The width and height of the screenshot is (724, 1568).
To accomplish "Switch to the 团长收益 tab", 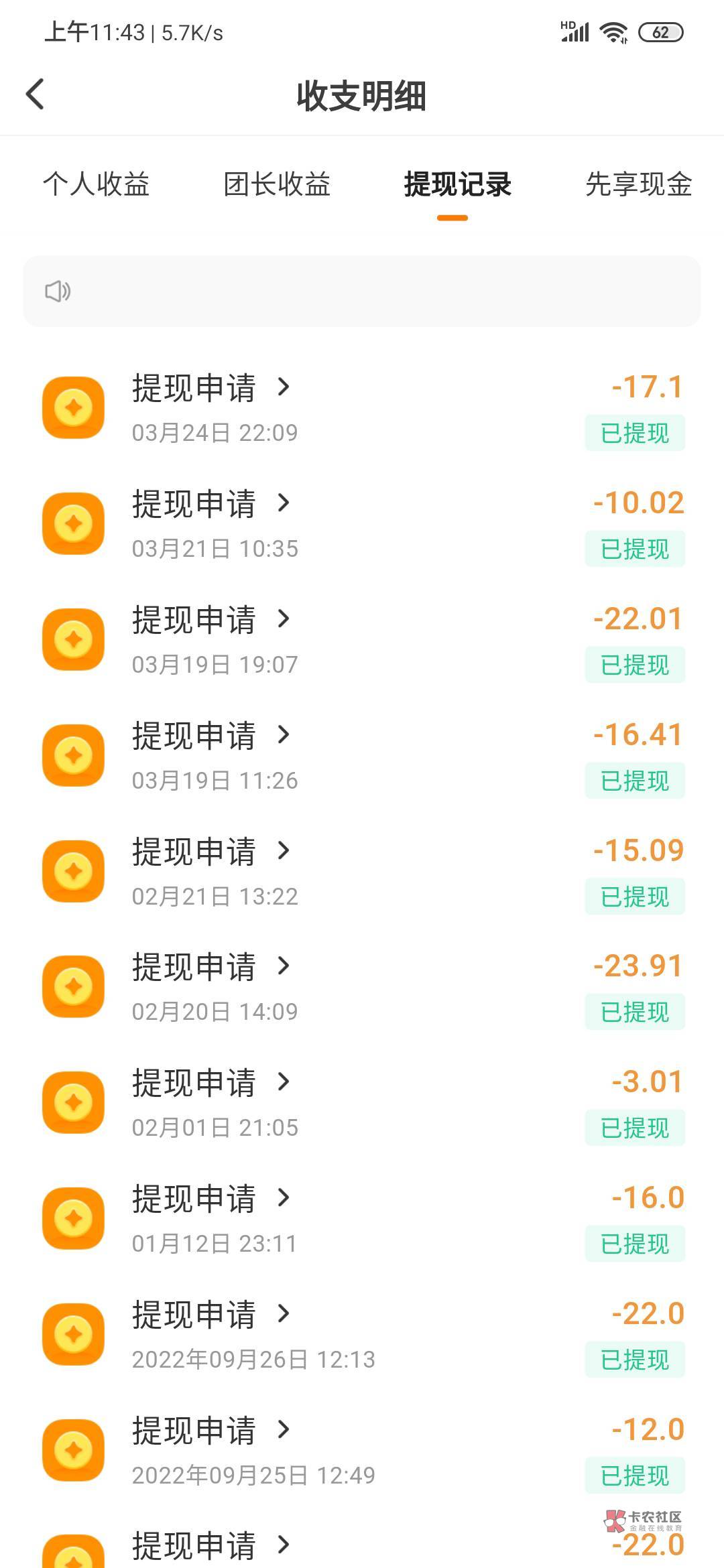I will coord(277,184).
